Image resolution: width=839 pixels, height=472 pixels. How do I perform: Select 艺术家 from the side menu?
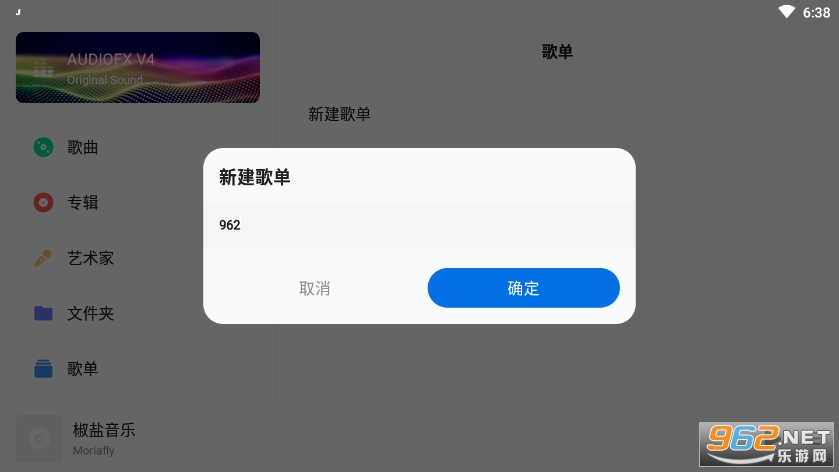click(90, 258)
